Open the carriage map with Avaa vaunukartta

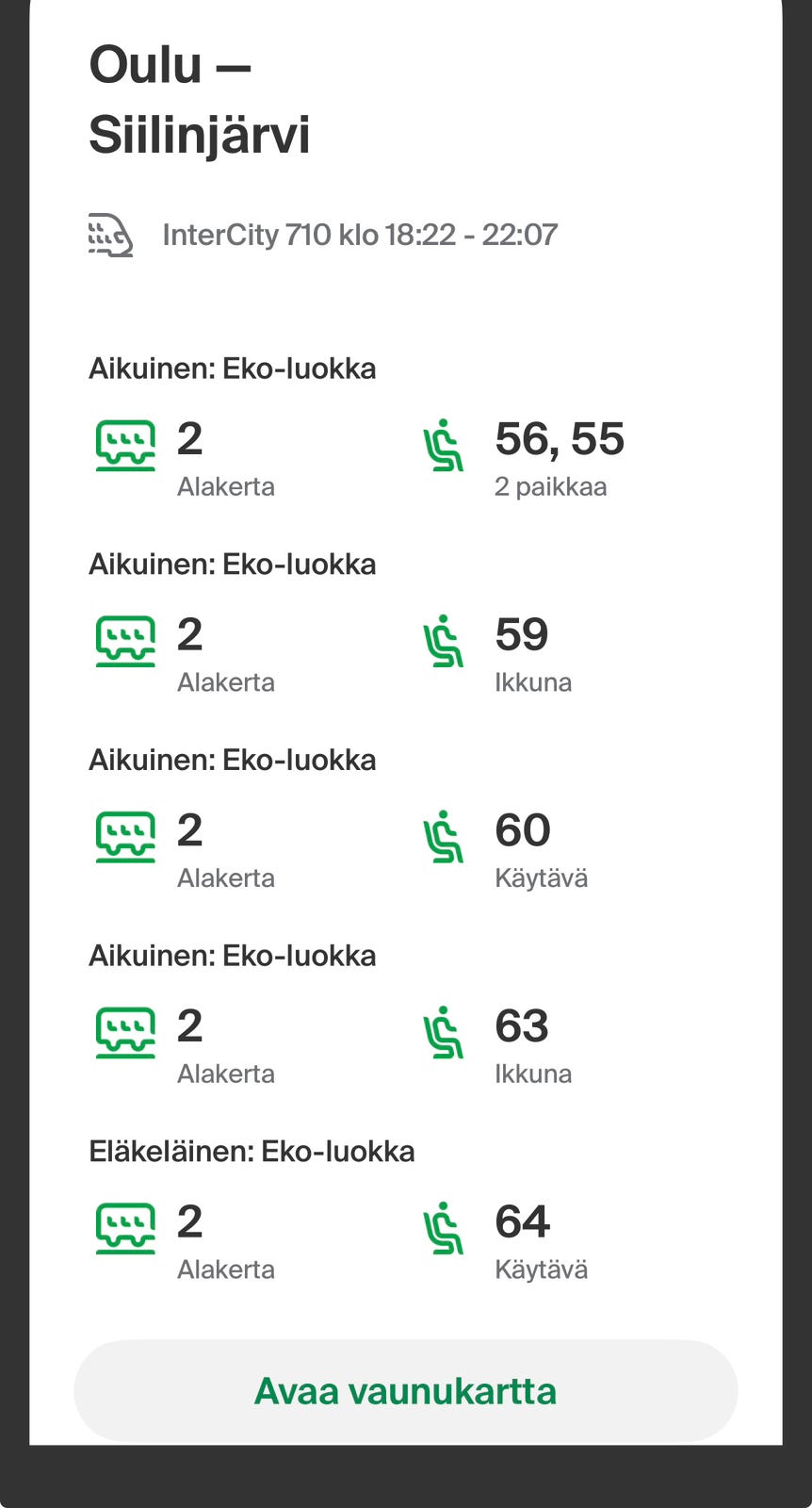(x=405, y=1391)
